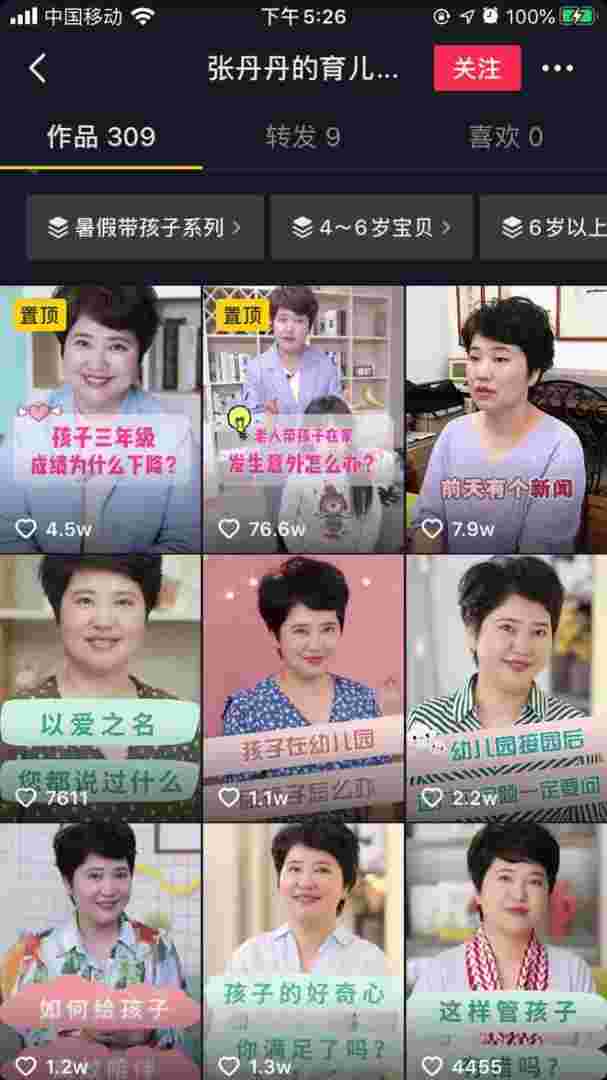This screenshot has width=607, height=1080.
Task: Open the video 以爱之名
Action: pos(100,688)
